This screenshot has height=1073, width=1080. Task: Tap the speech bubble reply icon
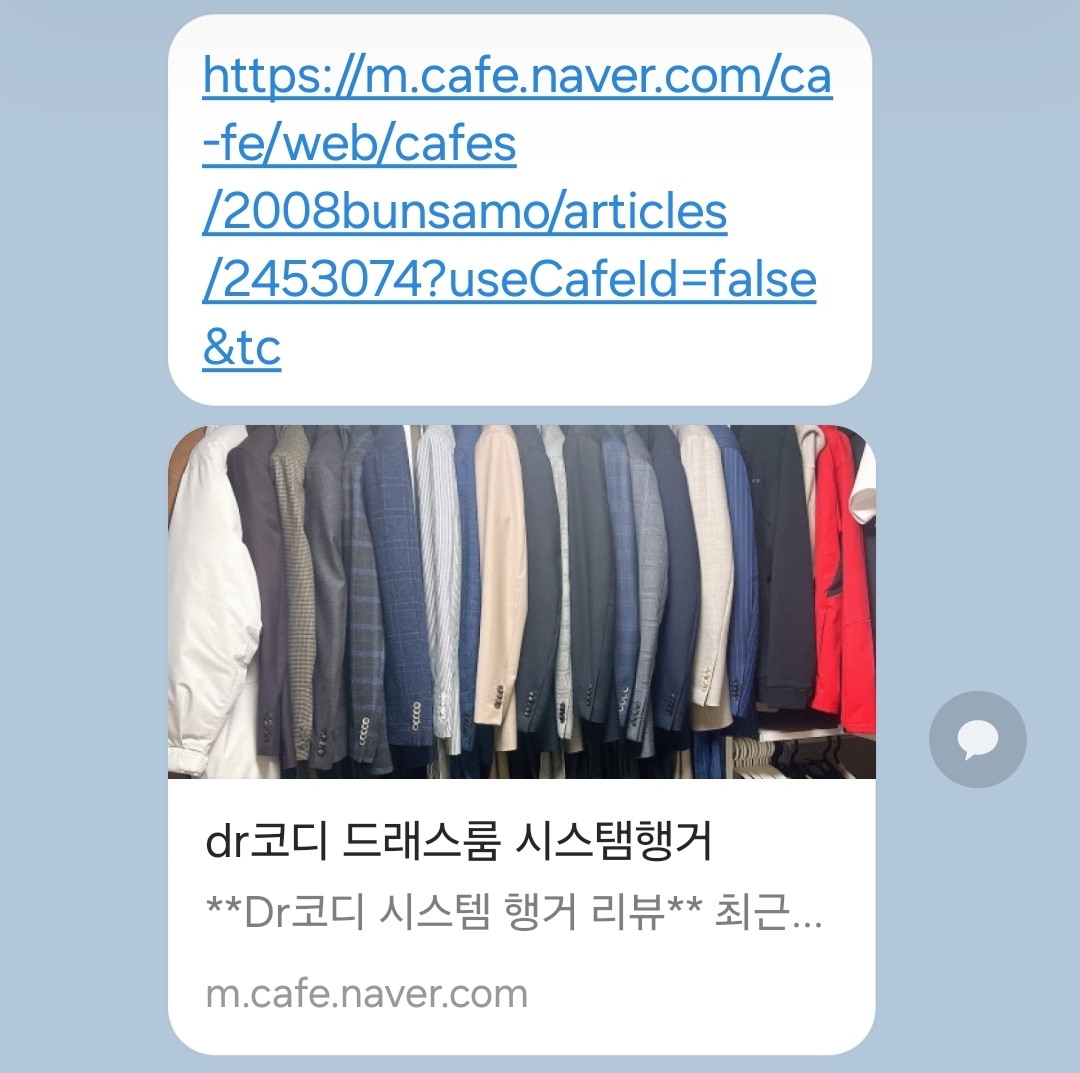point(977,740)
